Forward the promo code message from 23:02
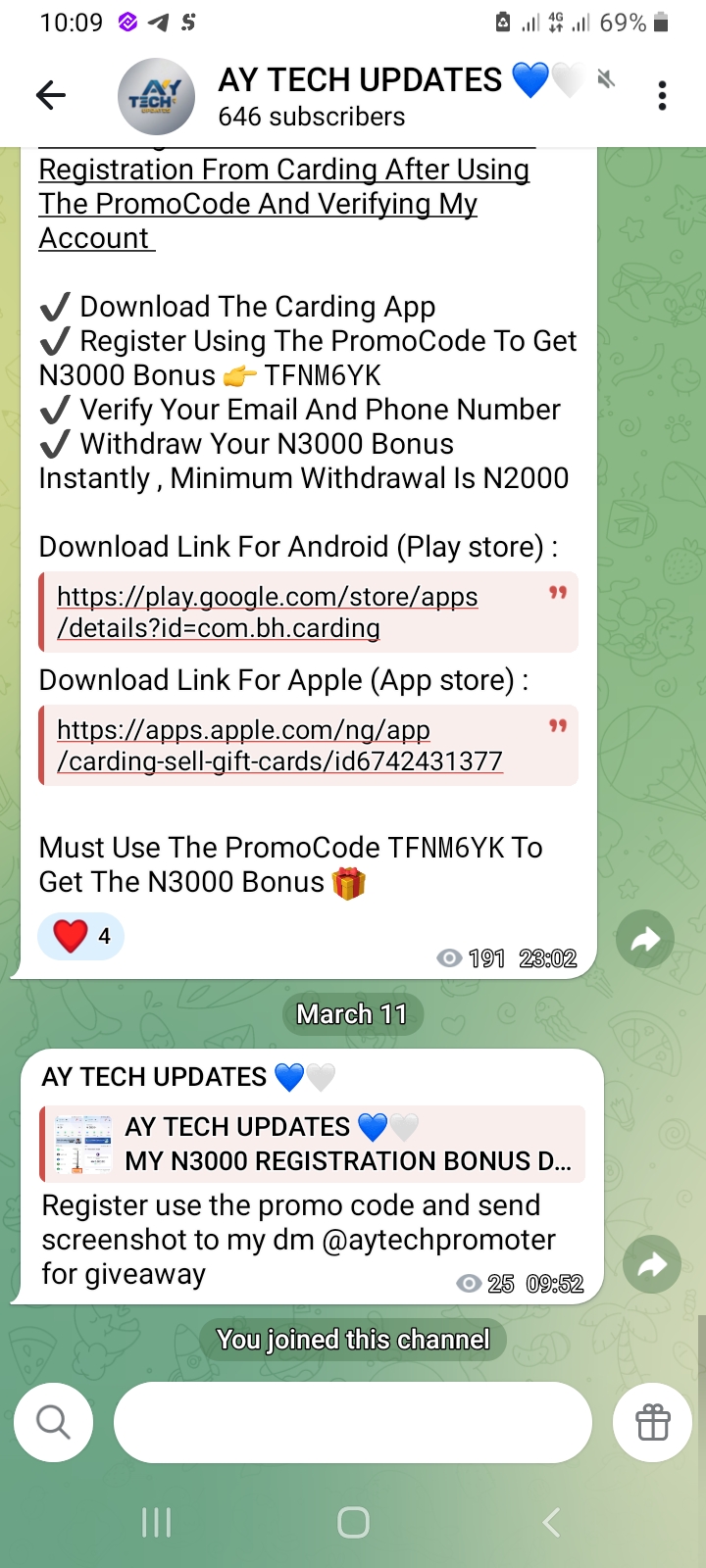 pos(644,940)
